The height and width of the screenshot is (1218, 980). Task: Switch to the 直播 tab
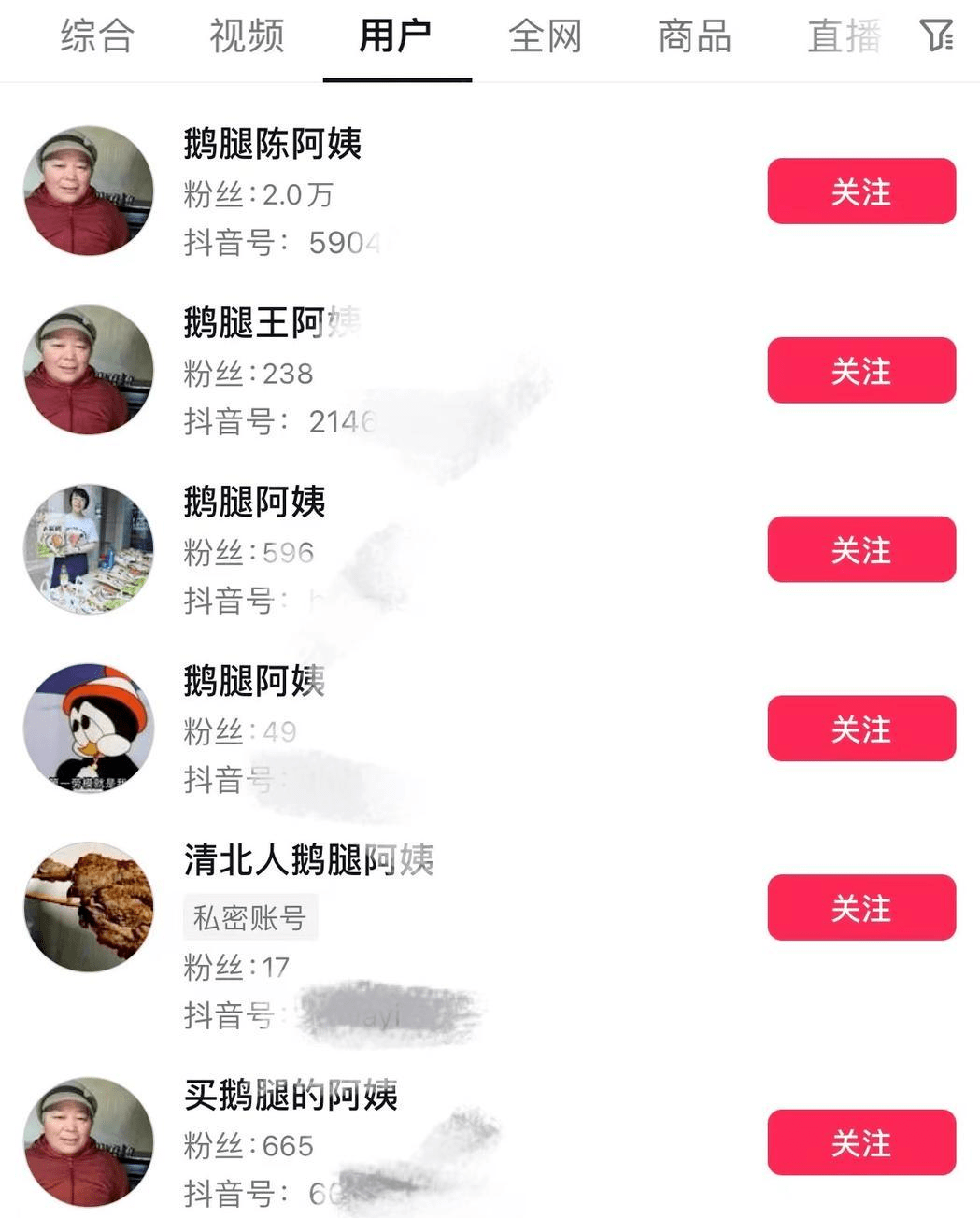point(843,36)
